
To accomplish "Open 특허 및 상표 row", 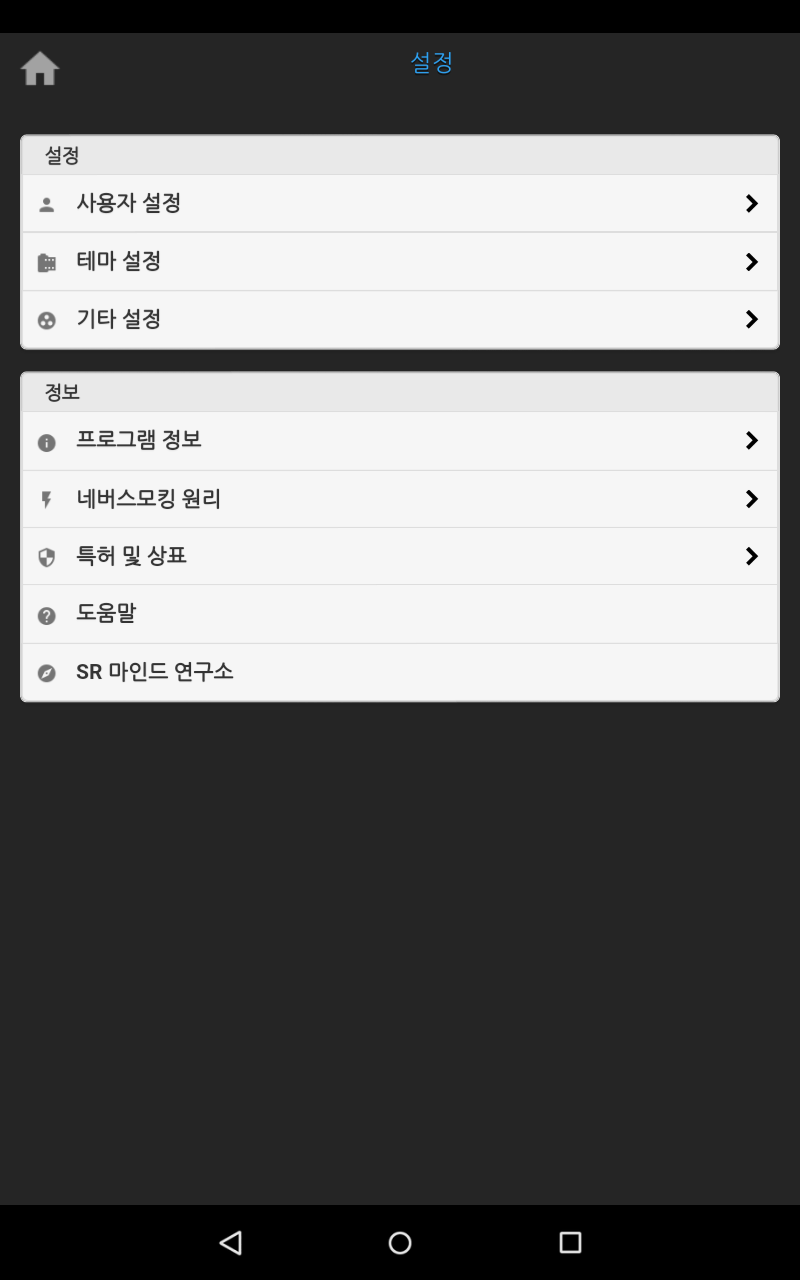I will pyautogui.click(x=400, y=556).
